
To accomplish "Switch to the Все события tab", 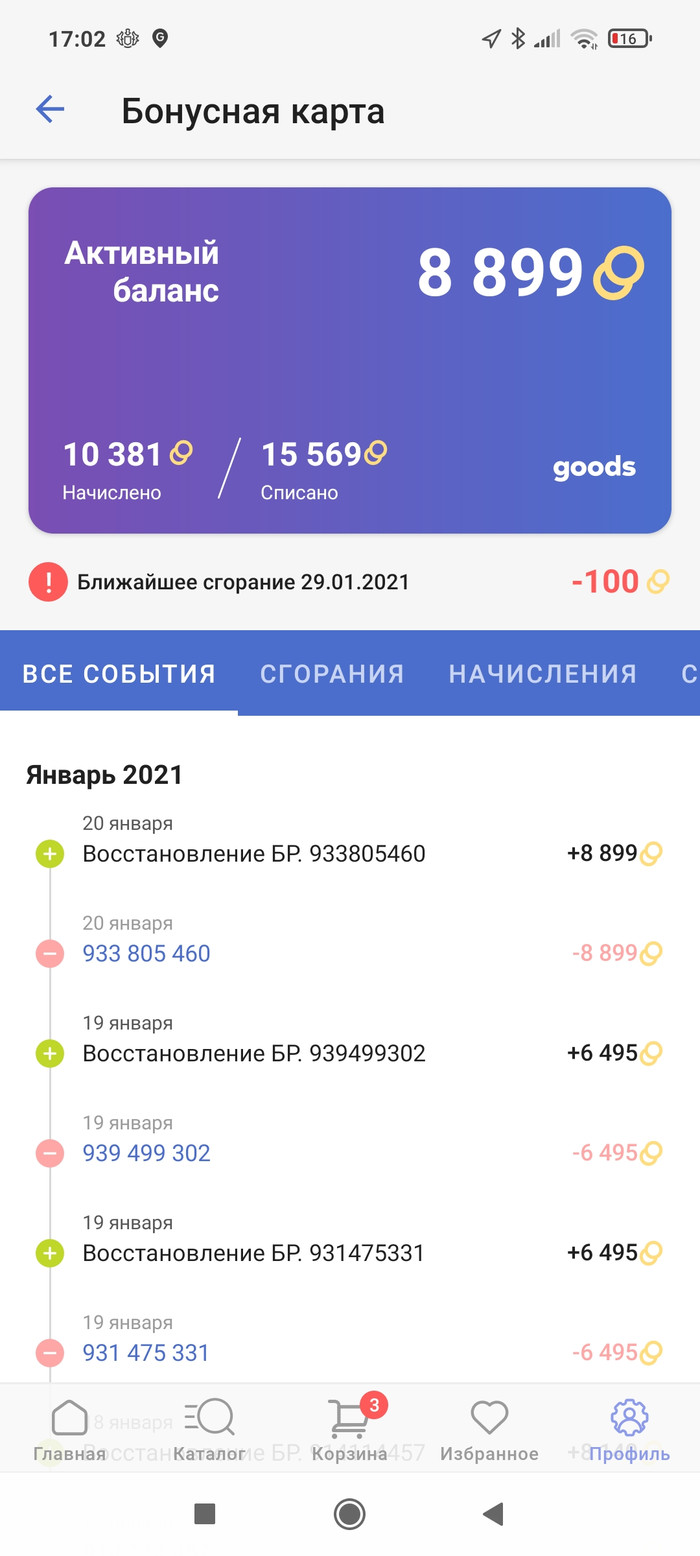I will pyautogui.click(x=119, y=674).
